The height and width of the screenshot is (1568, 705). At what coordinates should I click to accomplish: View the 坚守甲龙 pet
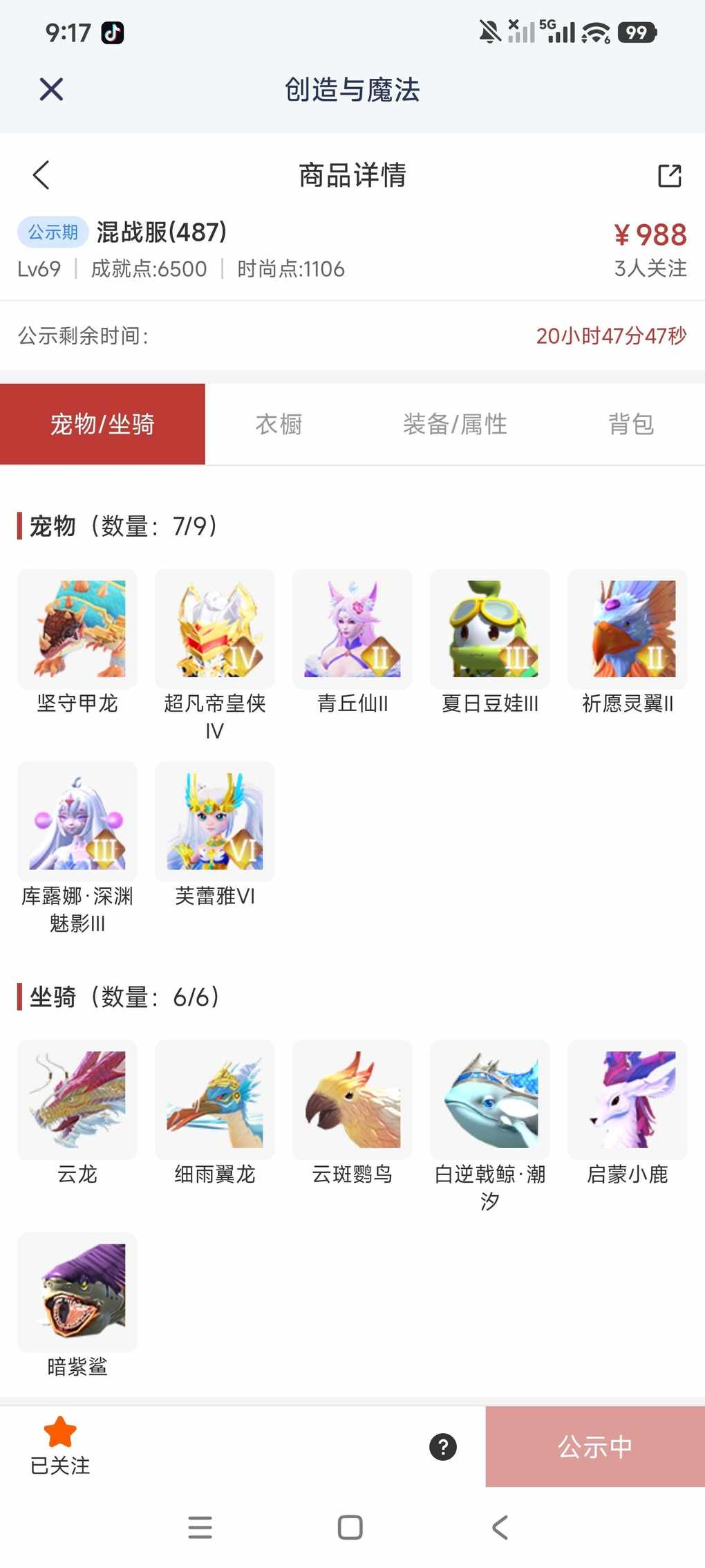pyautogui.click(x=77, y=629)
